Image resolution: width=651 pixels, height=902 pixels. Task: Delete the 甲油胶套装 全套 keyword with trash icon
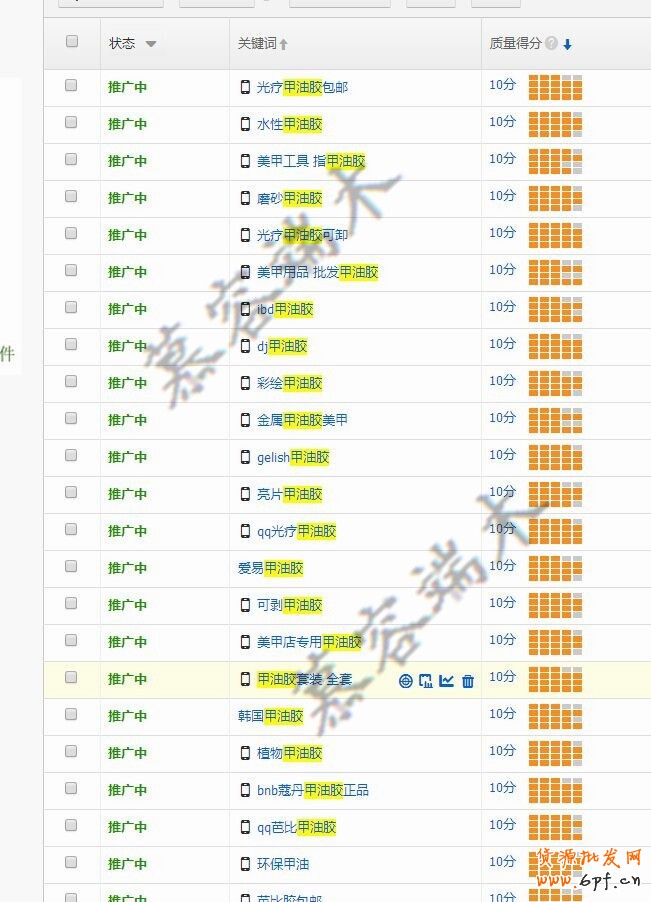pos(468,681)
